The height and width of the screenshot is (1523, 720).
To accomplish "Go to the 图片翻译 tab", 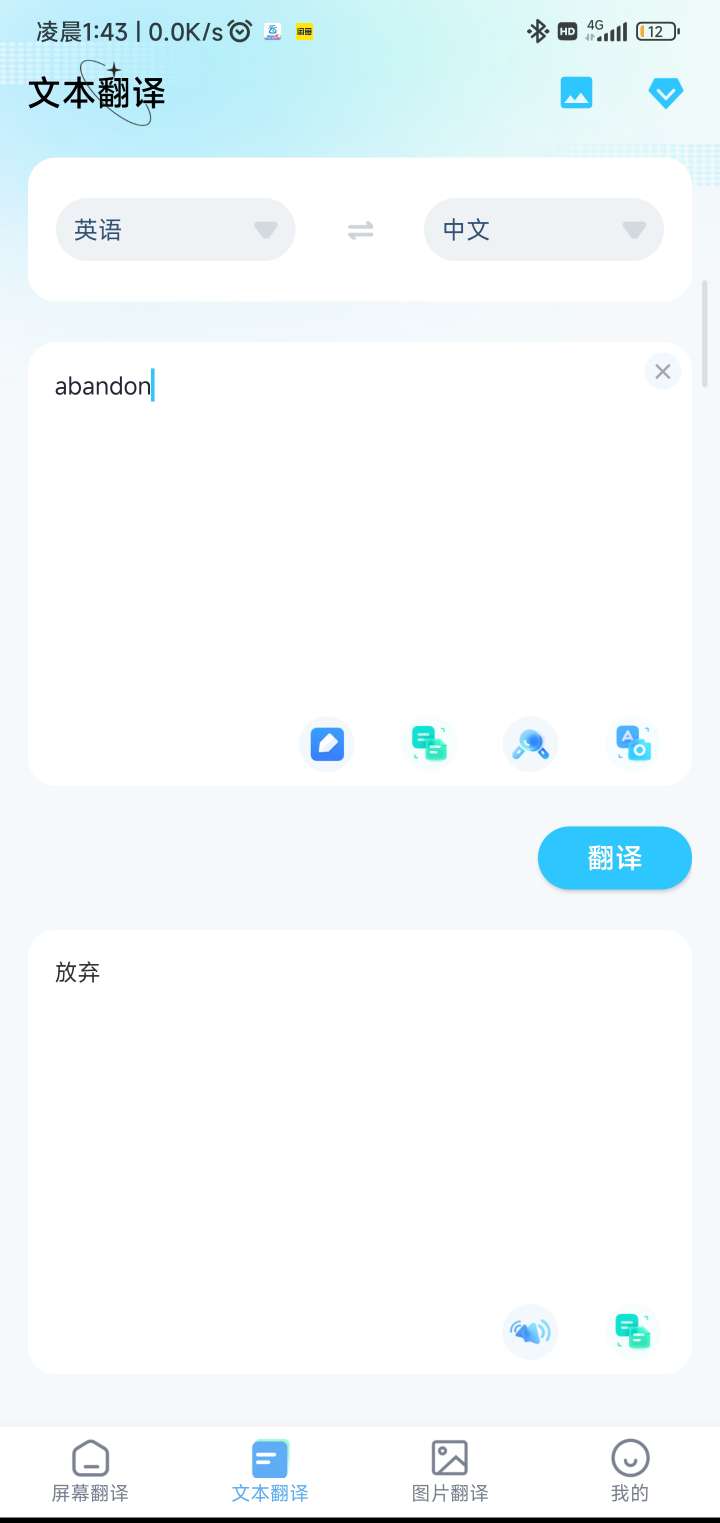I will [x=450, y=1471].
